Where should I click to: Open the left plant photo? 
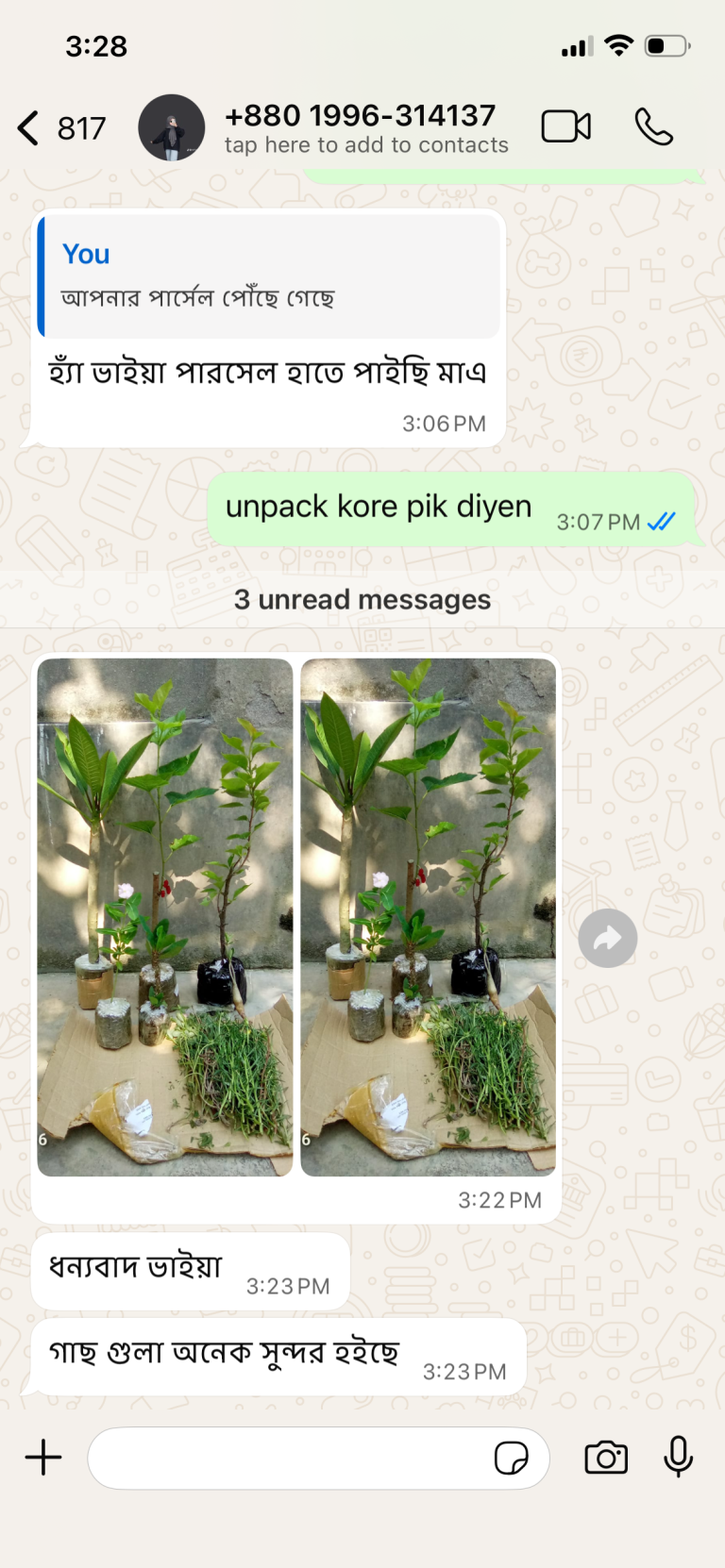click(x=165, y=917)
